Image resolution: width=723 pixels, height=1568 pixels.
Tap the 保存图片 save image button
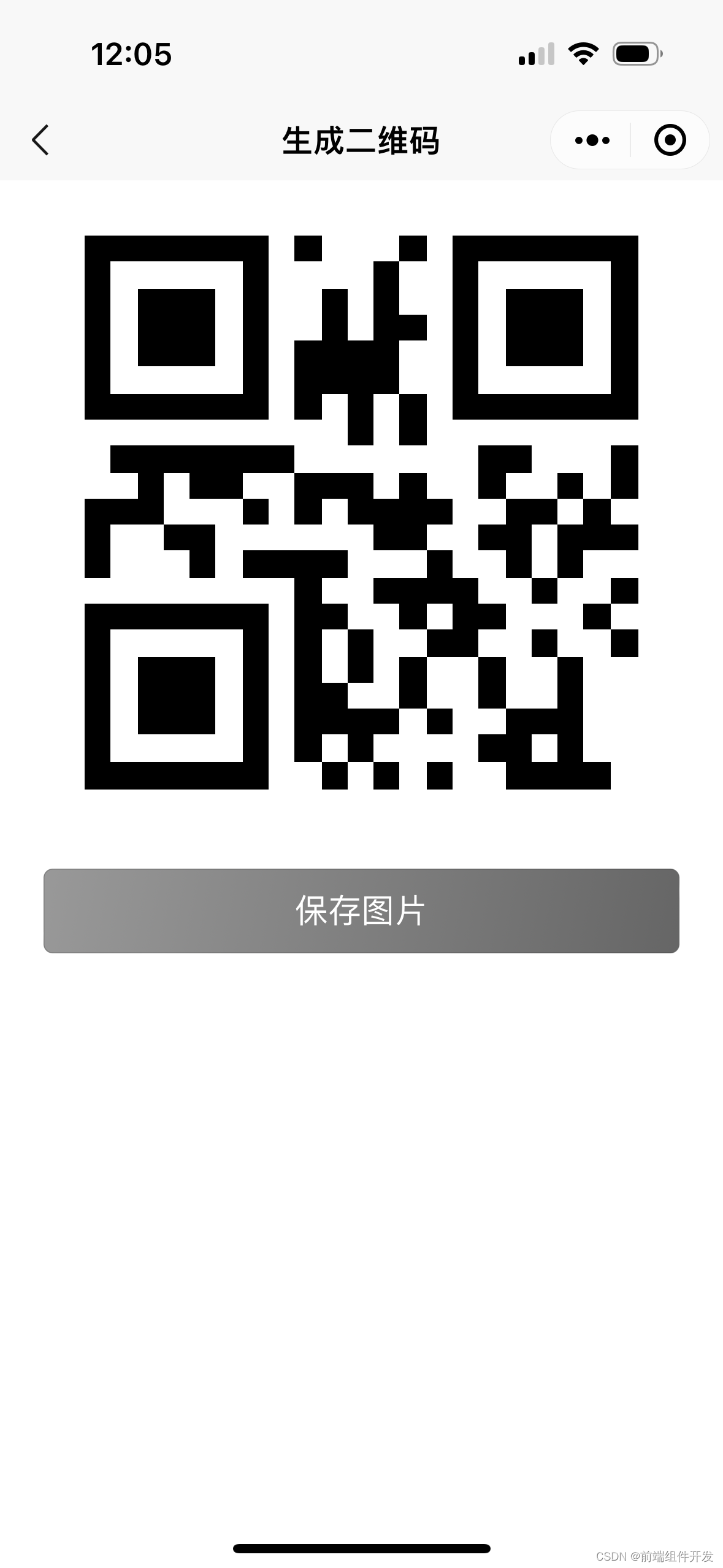click(361, 910)
